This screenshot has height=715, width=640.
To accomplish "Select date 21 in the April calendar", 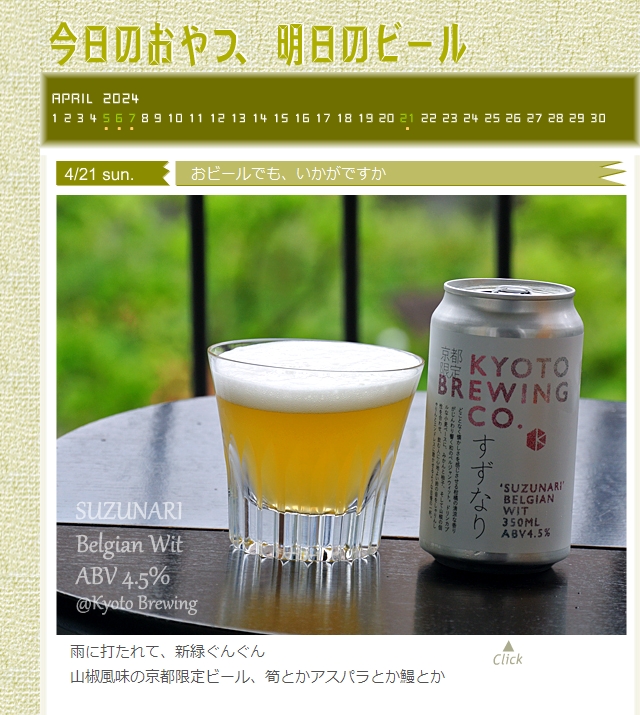I will coord(407,118).
